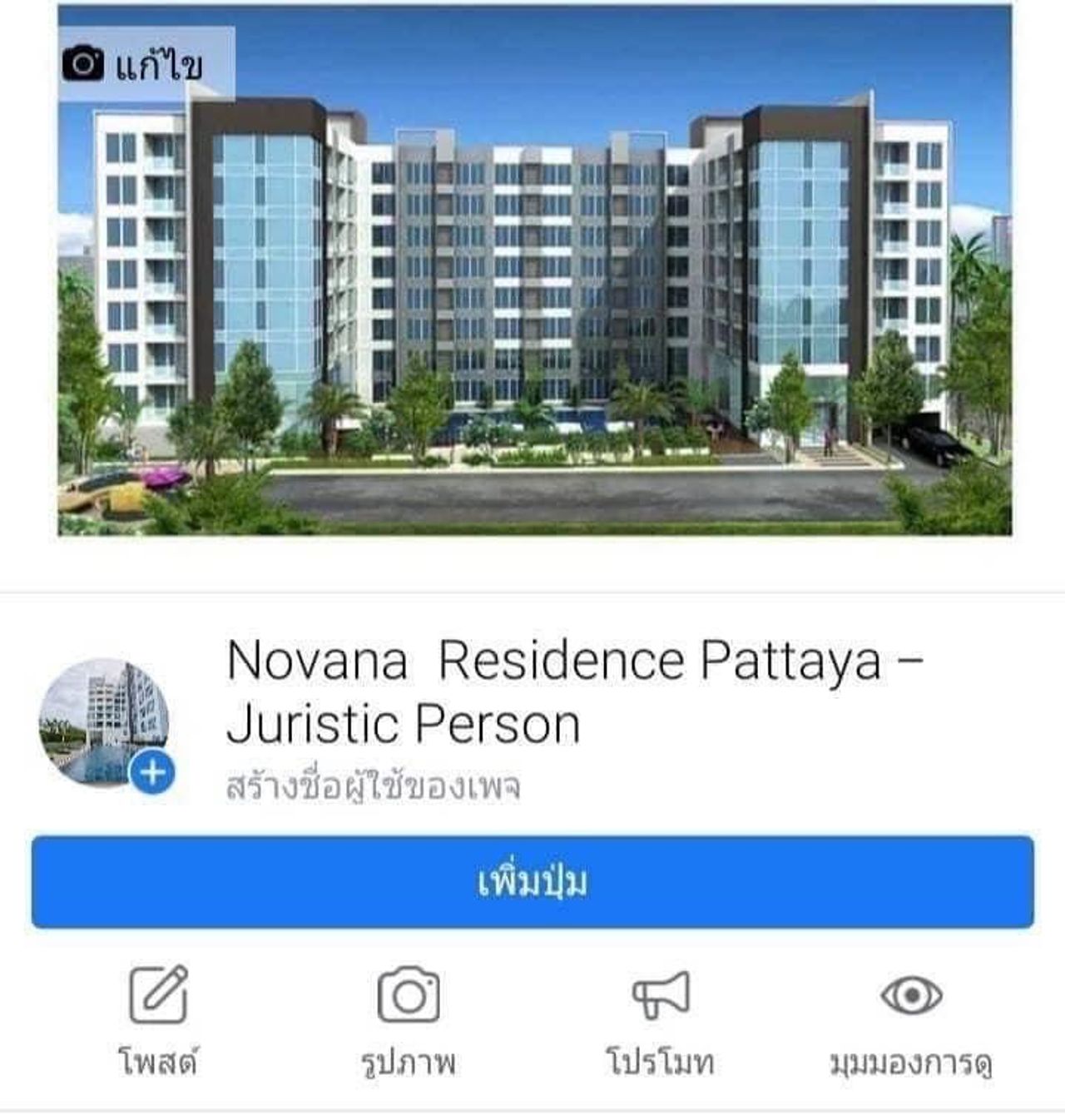Open the สร้างชื่อผู้ใช้ของเพจ link

click(x=373, y=785)
